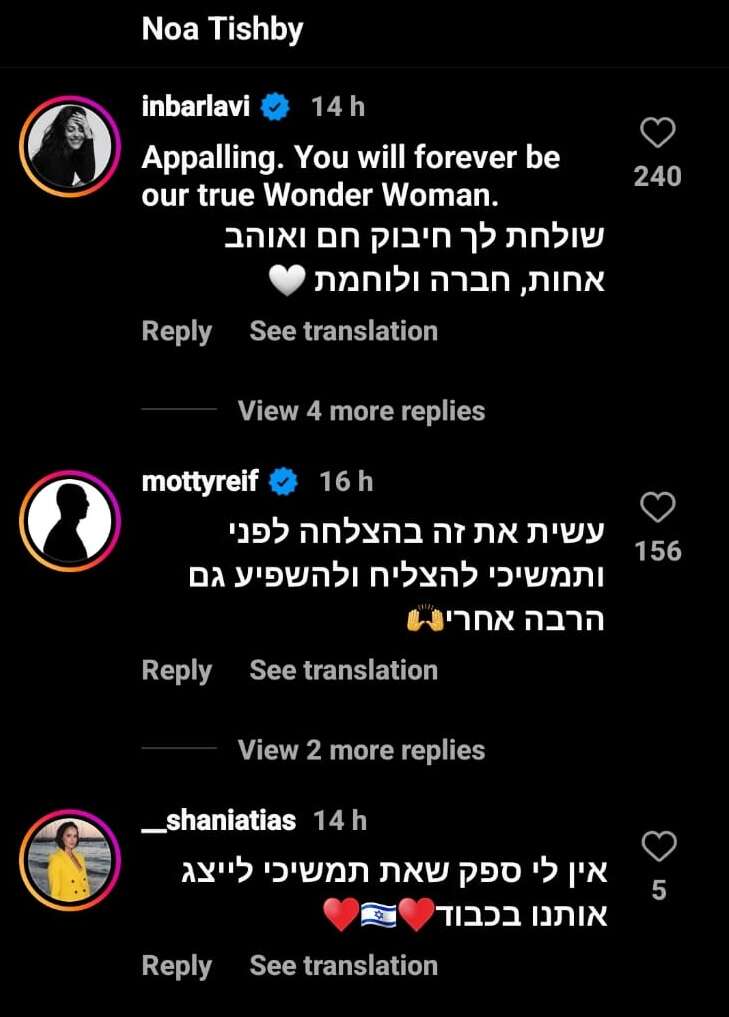This screenshot has height=1017, width=729.
Task: See translation of inbarlavi's comment
Action: click(x=343, y=332)
